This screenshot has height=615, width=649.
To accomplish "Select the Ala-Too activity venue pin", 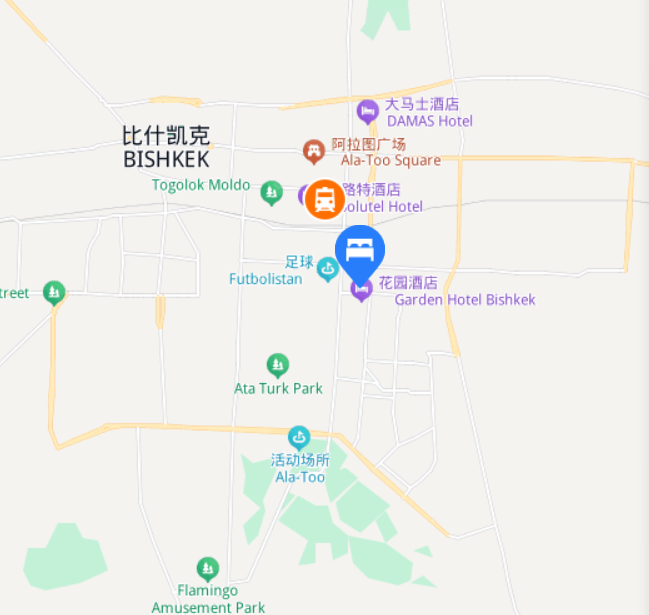I will click(299, 438).
